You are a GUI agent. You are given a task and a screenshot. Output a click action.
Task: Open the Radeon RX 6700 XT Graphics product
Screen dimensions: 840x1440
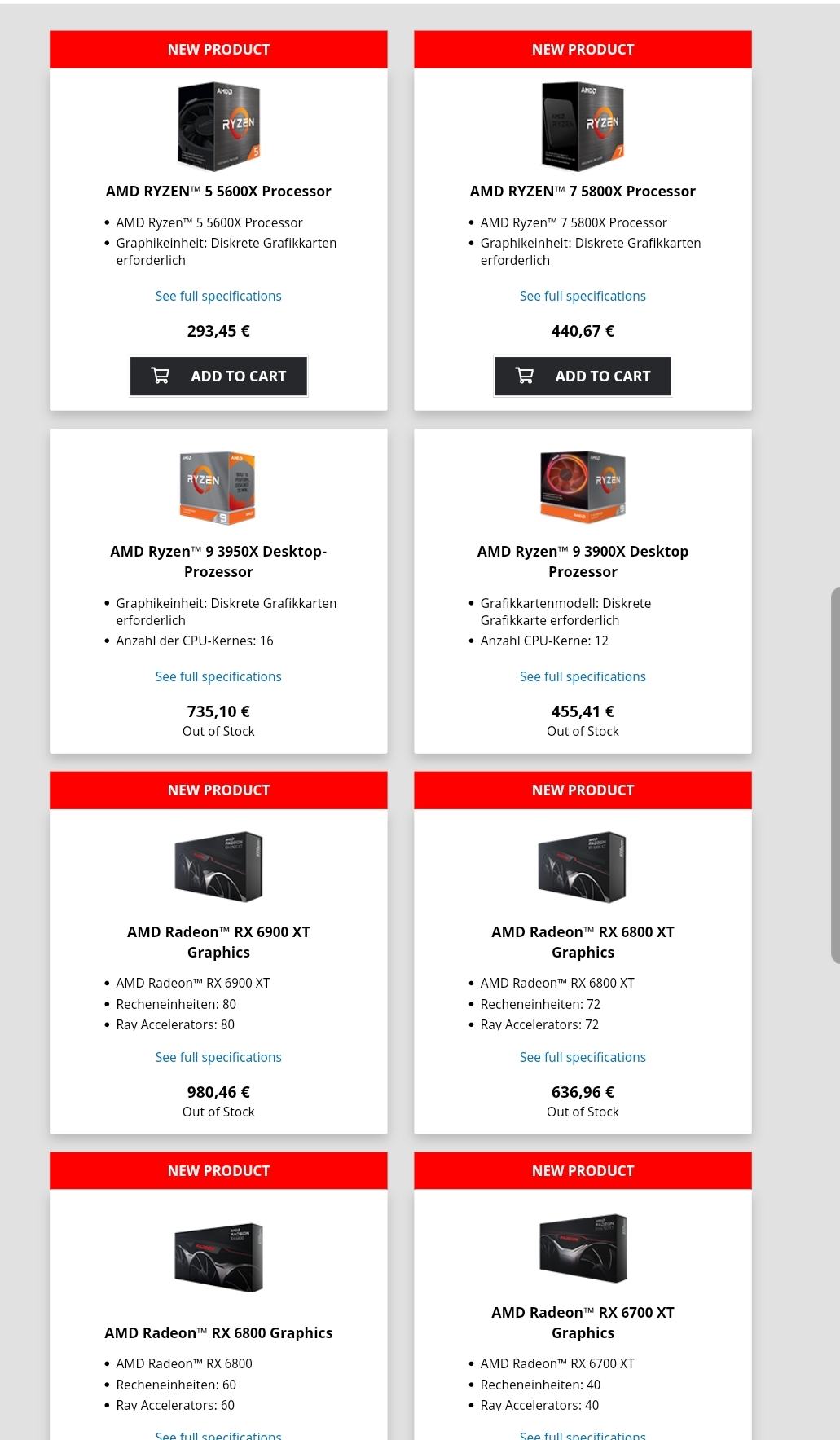583,1322
